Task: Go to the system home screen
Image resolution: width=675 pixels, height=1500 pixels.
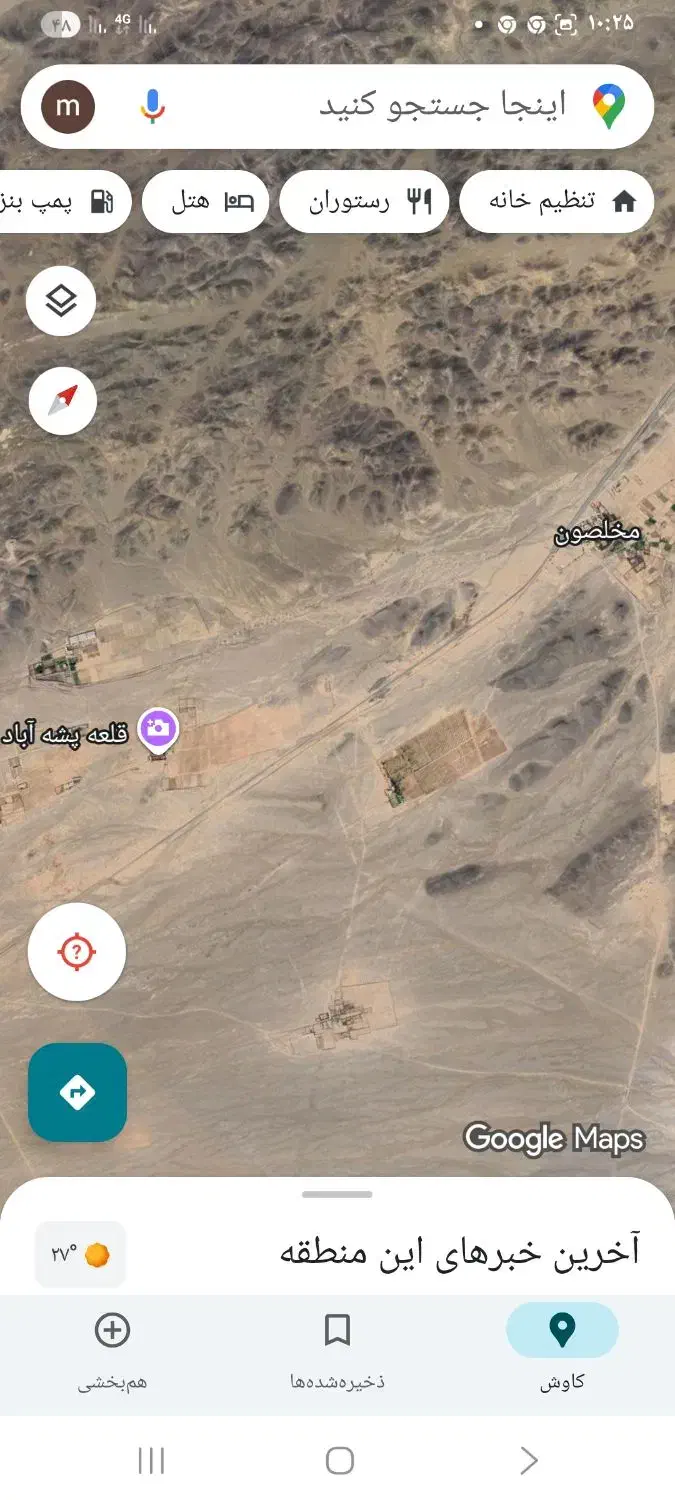Action: 339,1461
